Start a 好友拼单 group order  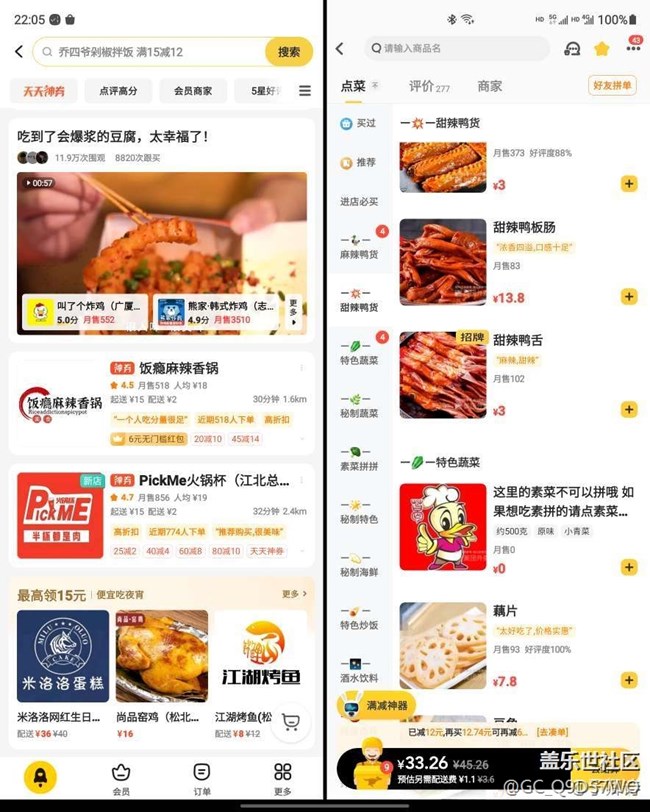pyautogui.click(x=611, y=86)
